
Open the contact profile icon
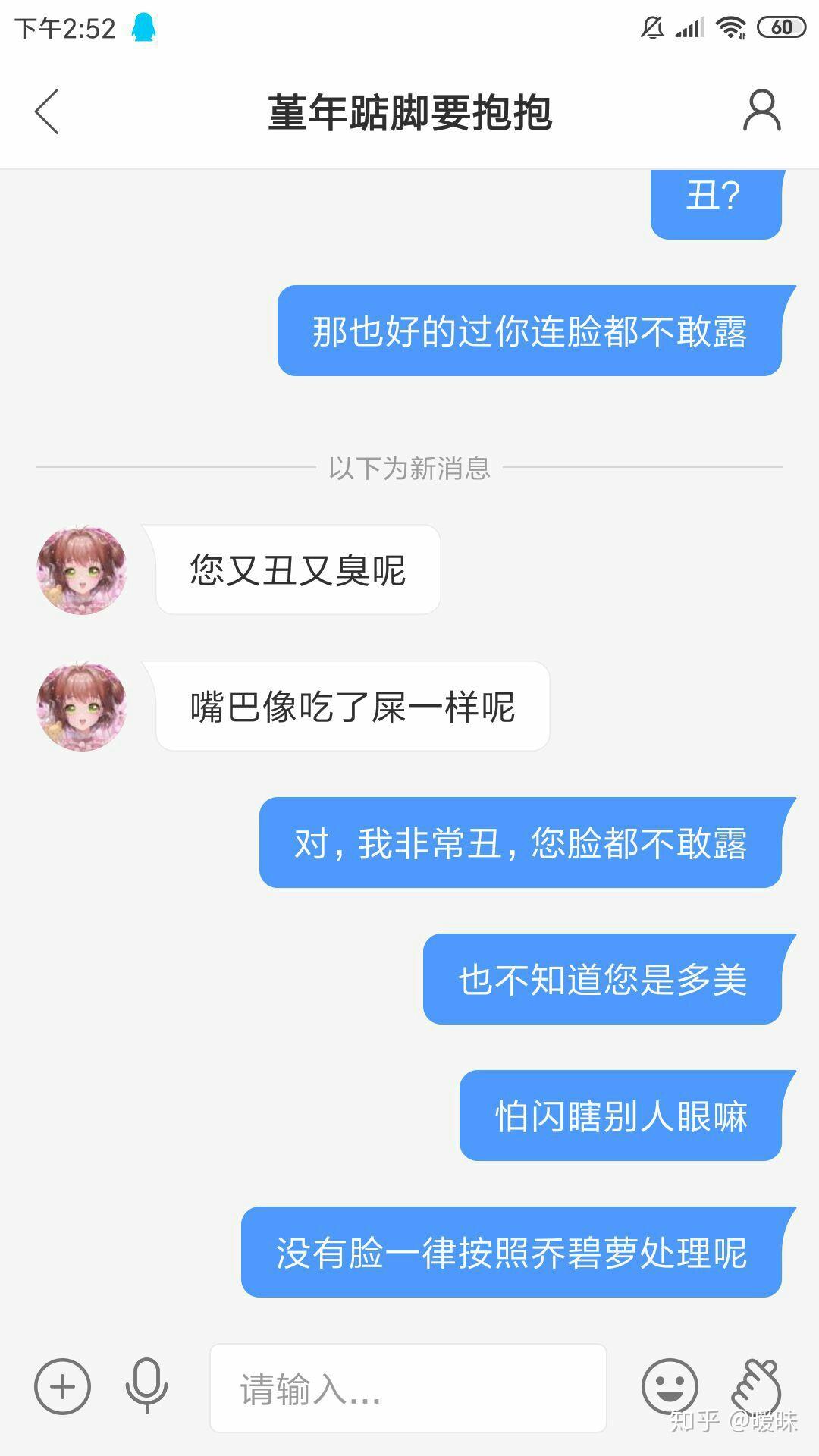[x=761, y=111]
